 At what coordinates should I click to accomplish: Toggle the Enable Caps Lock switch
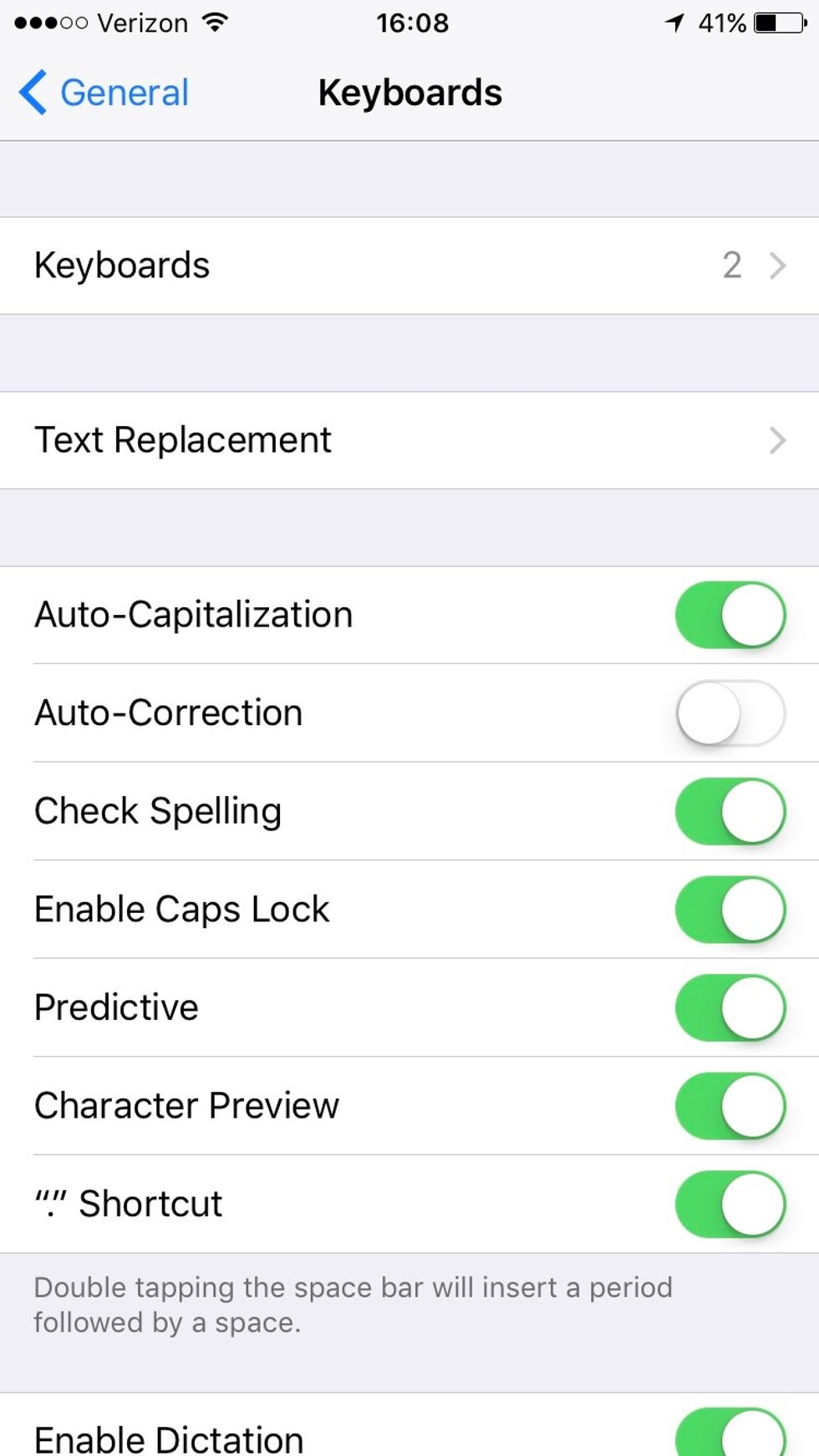(730, 909)
